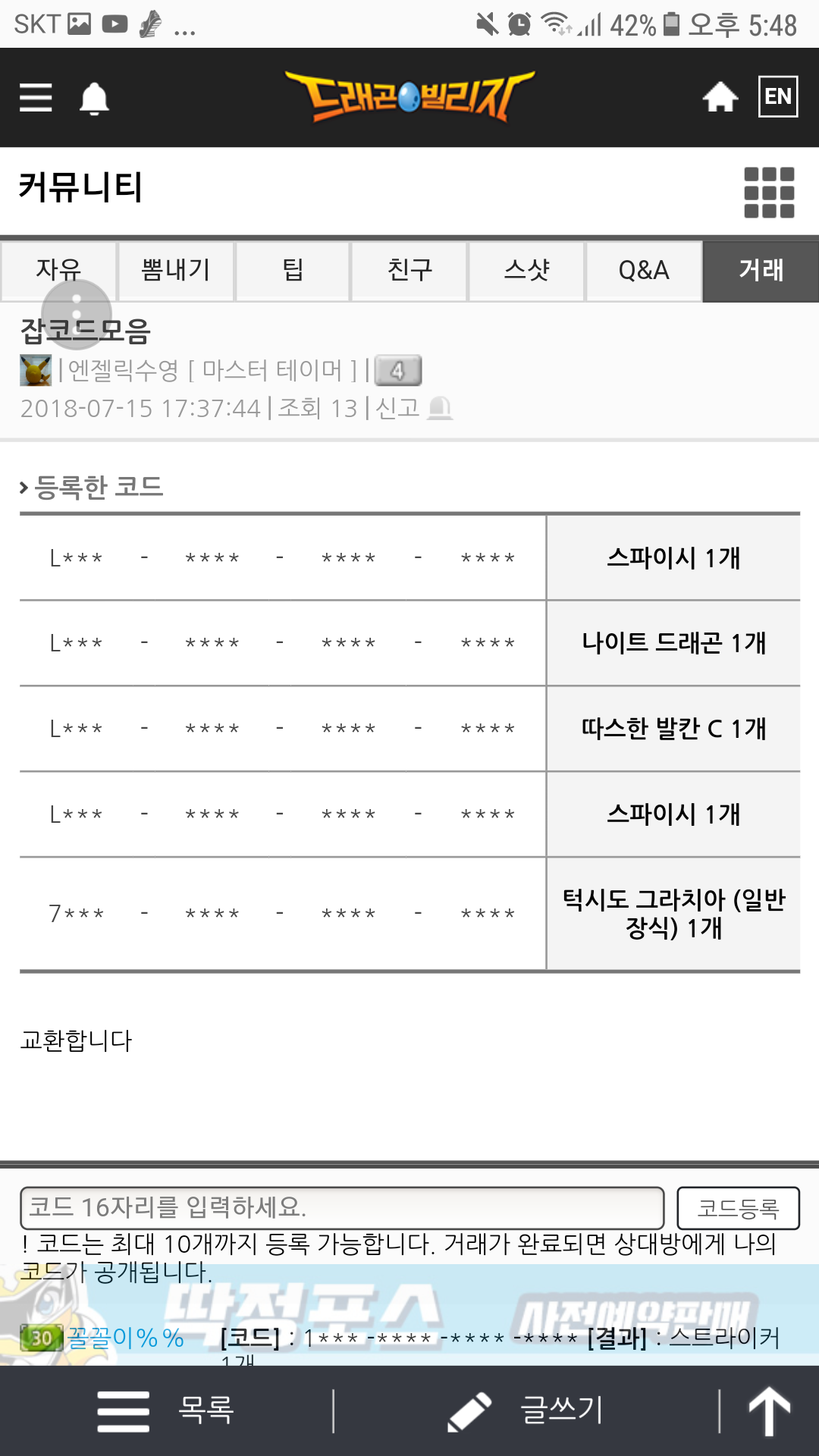Select the 거래 tab
819x1456 pixels.
(x=761, y=271)
